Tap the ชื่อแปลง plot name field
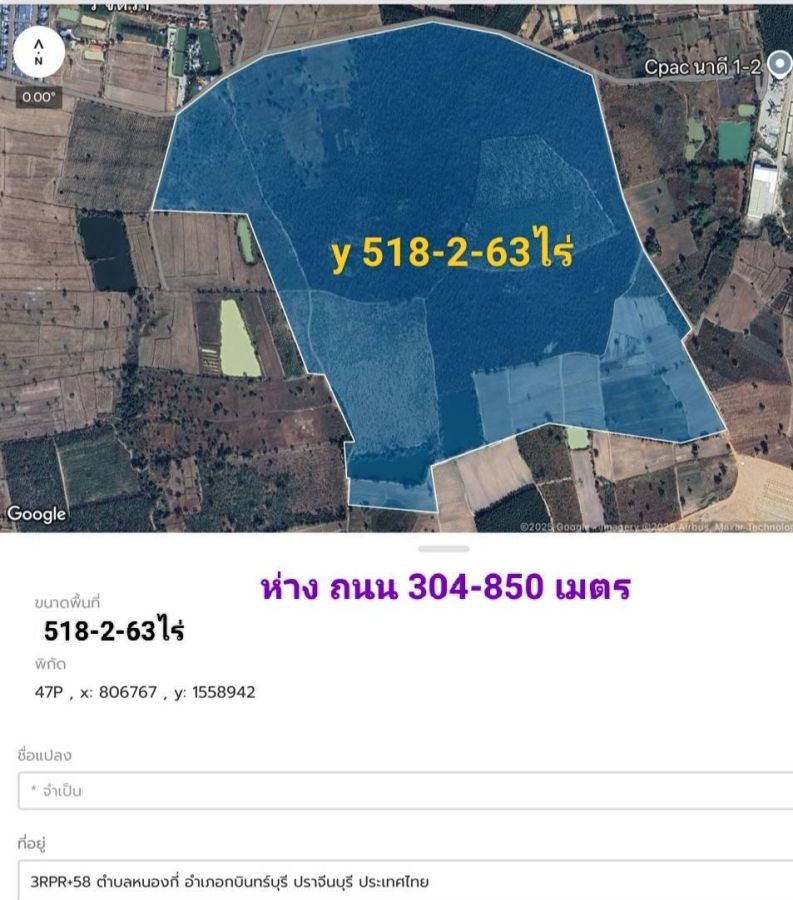793x900 pixels. tap(400, 790)
